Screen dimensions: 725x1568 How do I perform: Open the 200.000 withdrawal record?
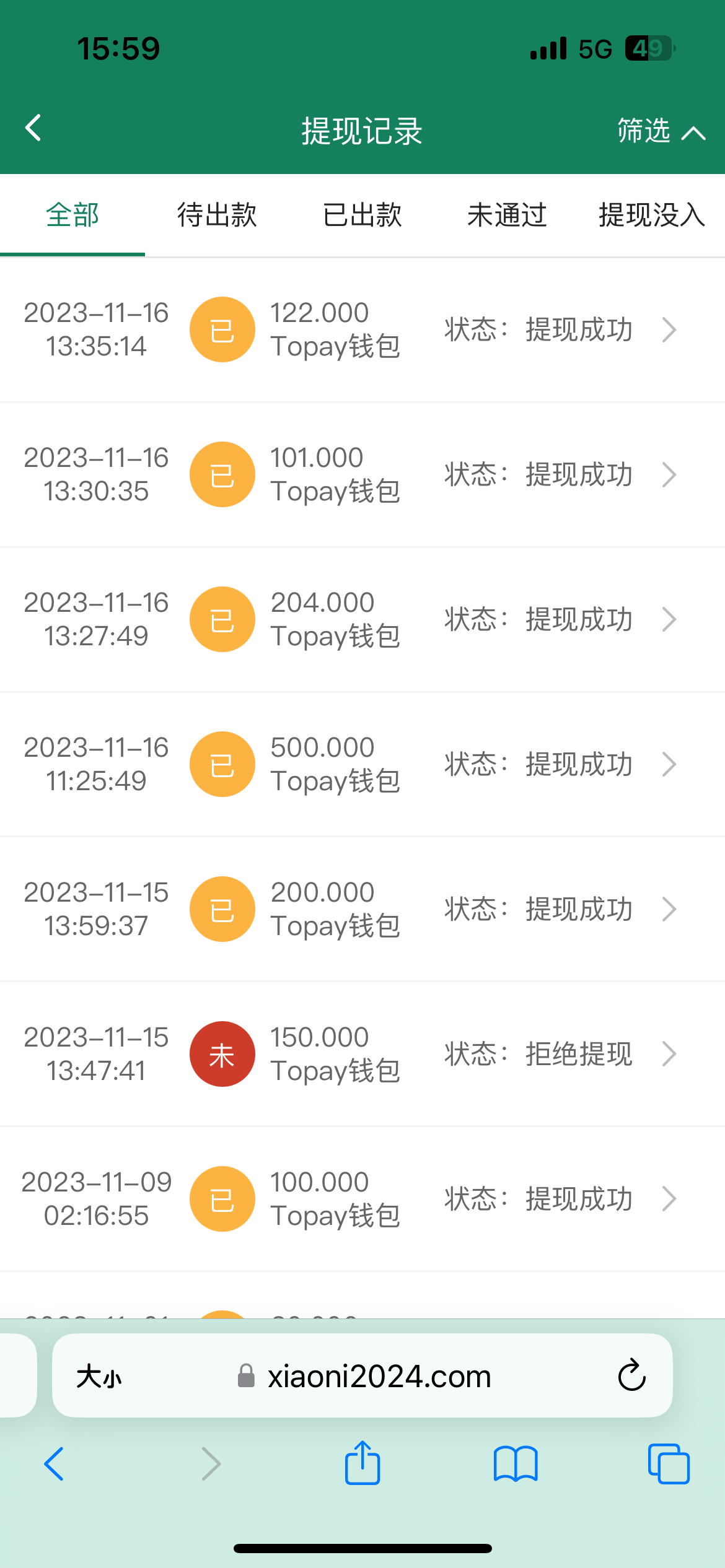coord(362,909)
